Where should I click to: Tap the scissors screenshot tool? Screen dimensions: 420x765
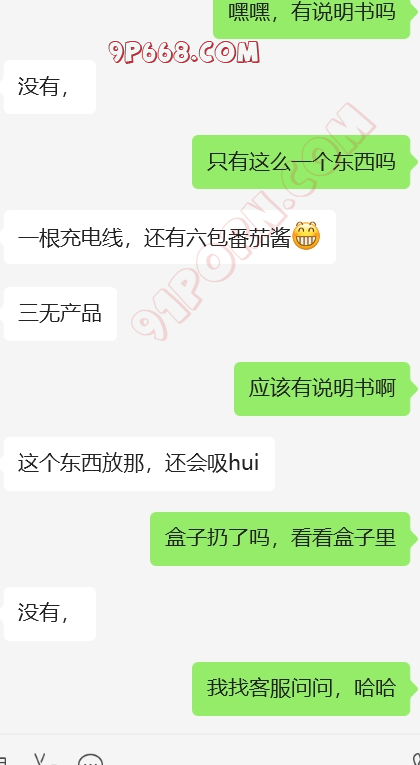[41, 759]
